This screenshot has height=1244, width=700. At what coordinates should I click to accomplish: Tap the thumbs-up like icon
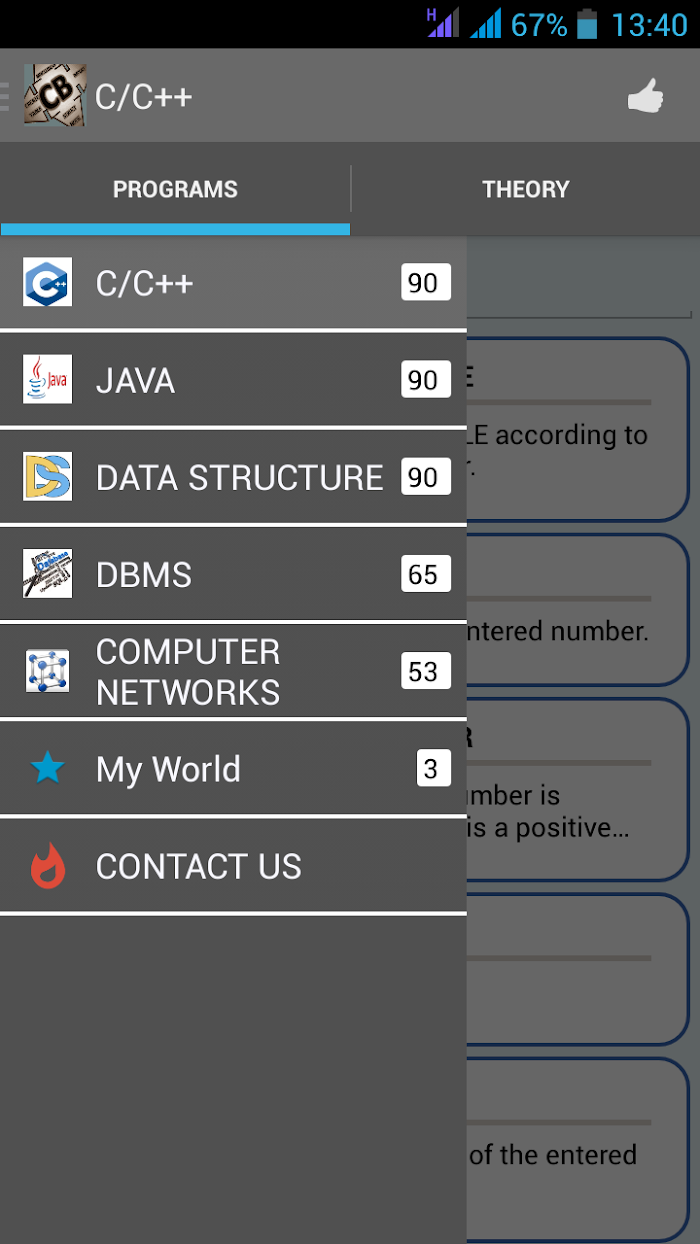tap(645, 96)
